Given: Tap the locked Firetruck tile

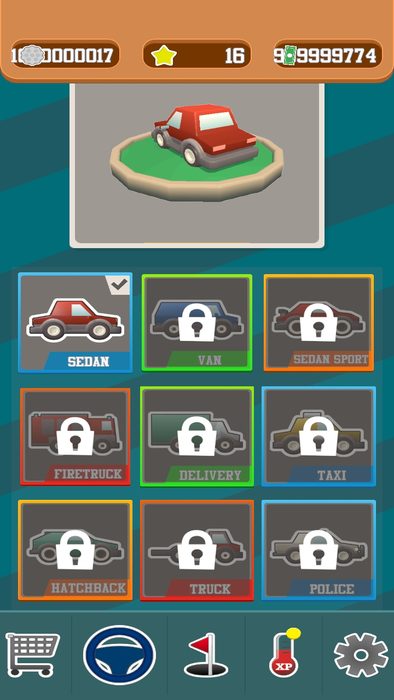Looking at the screenshot, I should tap(75, 437).
